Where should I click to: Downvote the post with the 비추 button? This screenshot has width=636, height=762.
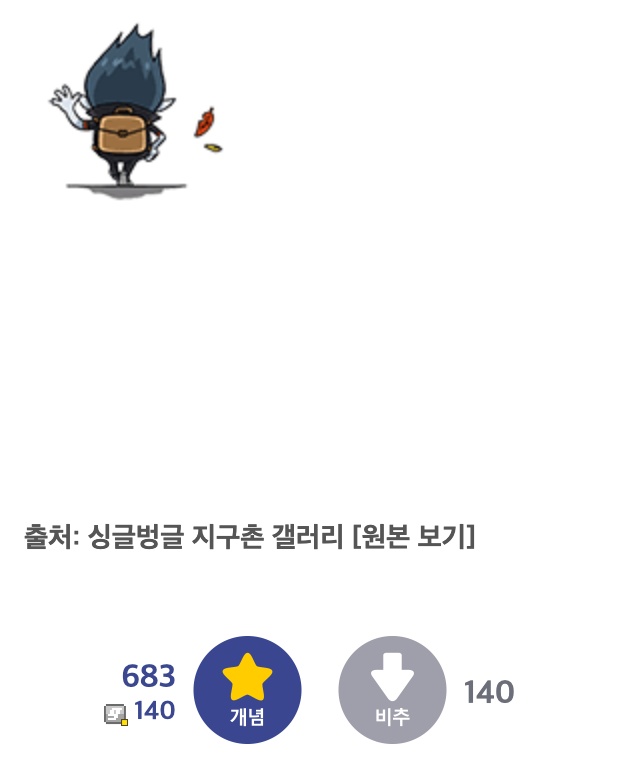point(392,690)
